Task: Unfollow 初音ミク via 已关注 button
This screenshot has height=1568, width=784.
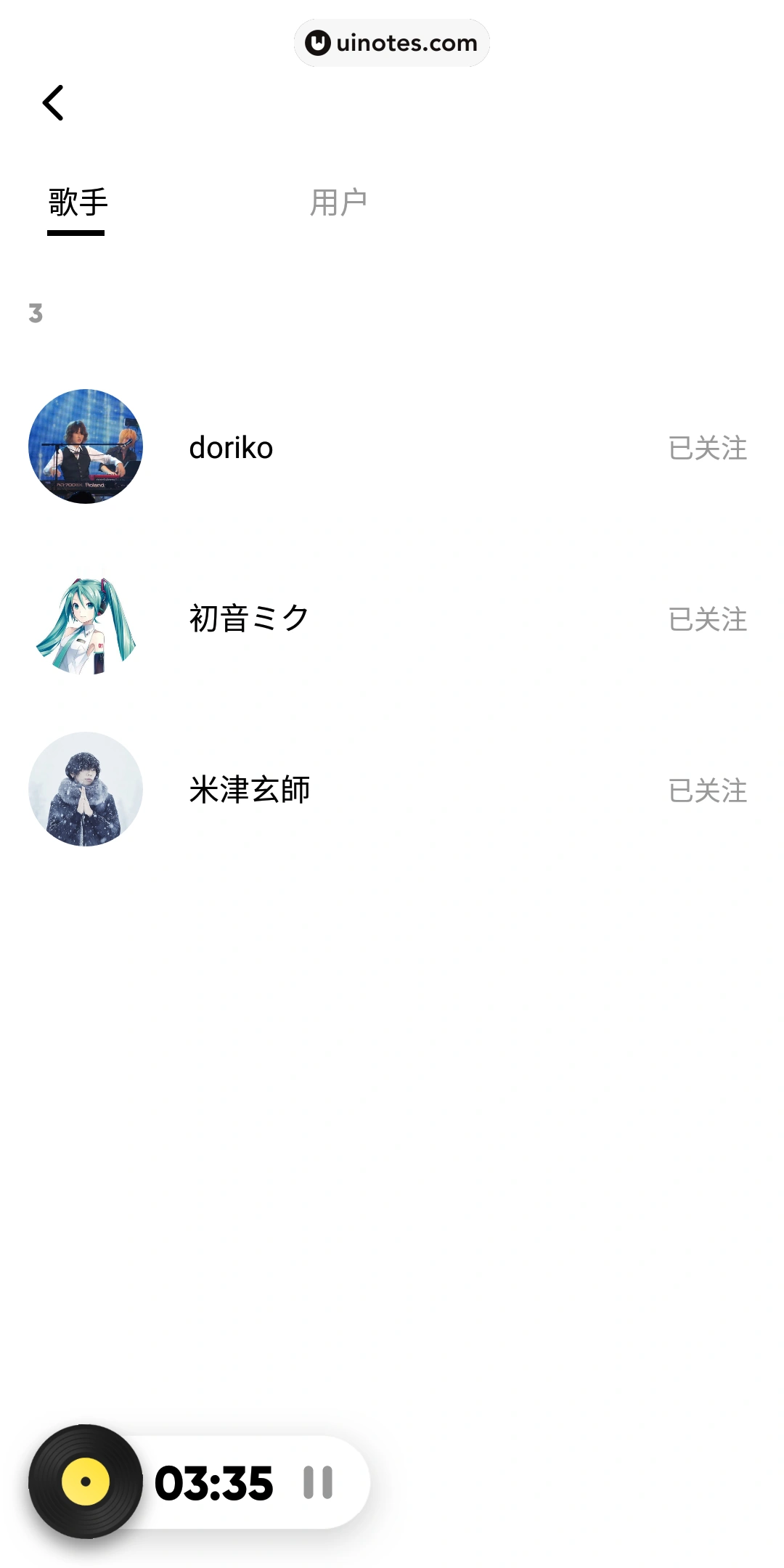Action: tap(707, 620)
